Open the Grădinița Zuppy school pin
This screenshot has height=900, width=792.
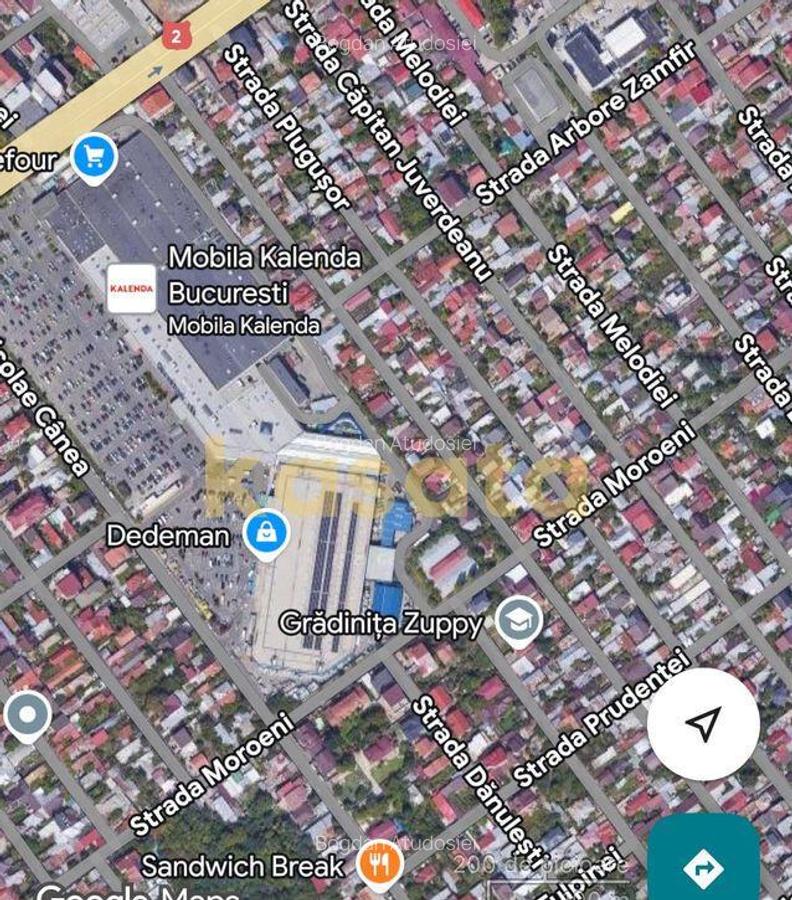click(x=520, y=621)
